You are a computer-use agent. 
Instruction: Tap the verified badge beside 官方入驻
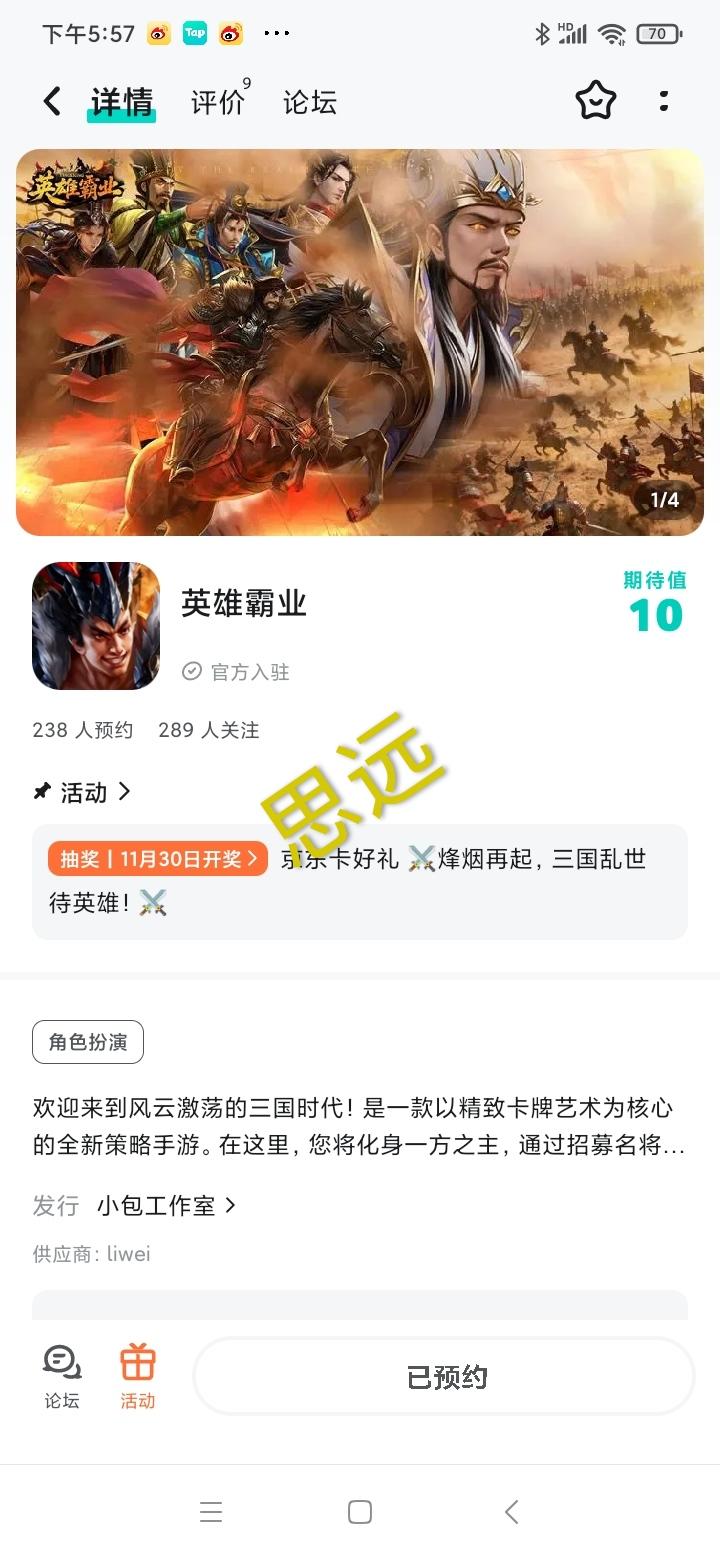(x=191, y=672)
